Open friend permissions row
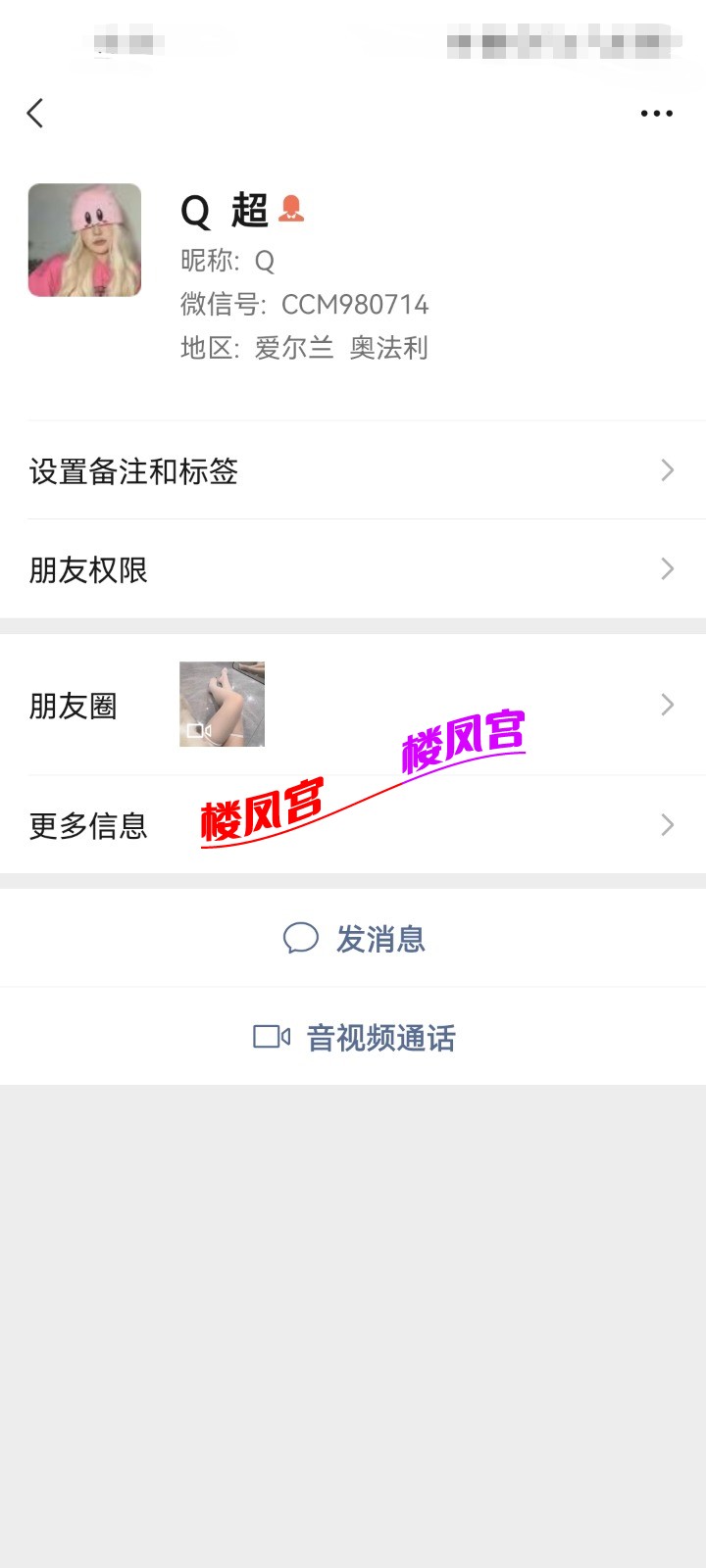The height and width of the screenshot is (1568, 706). [88, 569]
